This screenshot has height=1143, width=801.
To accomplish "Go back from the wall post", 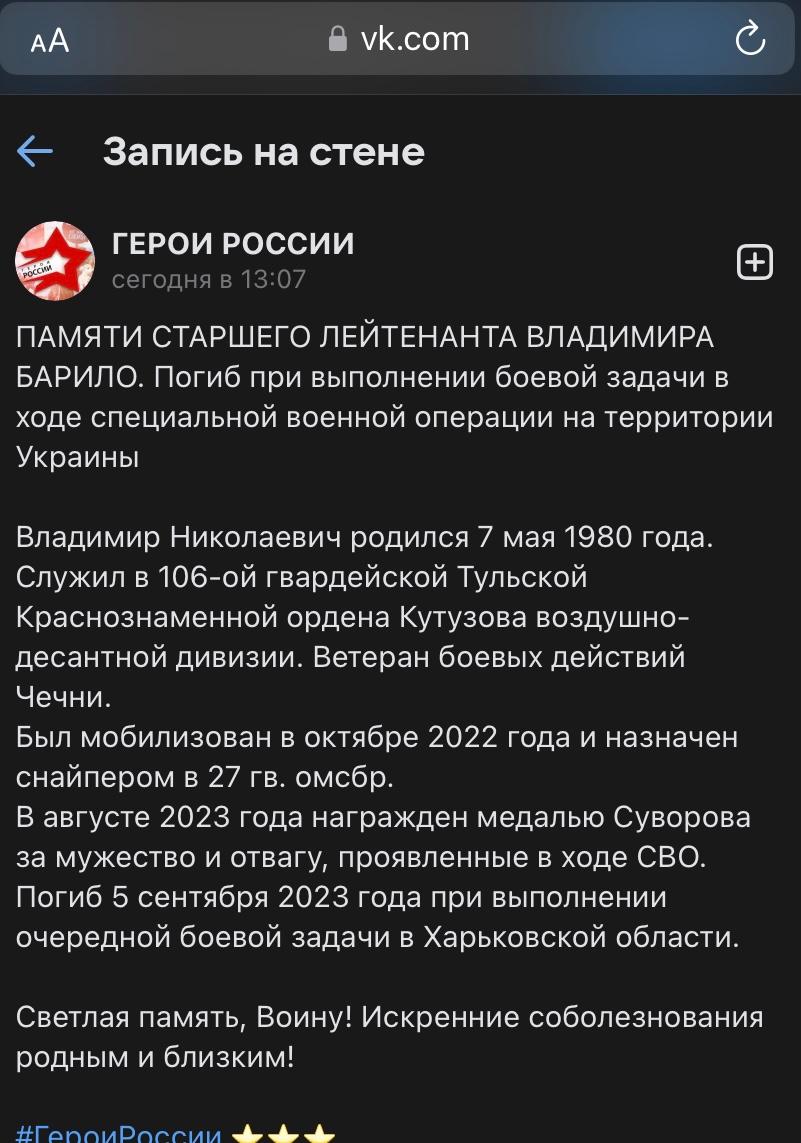I will point(35,152).
